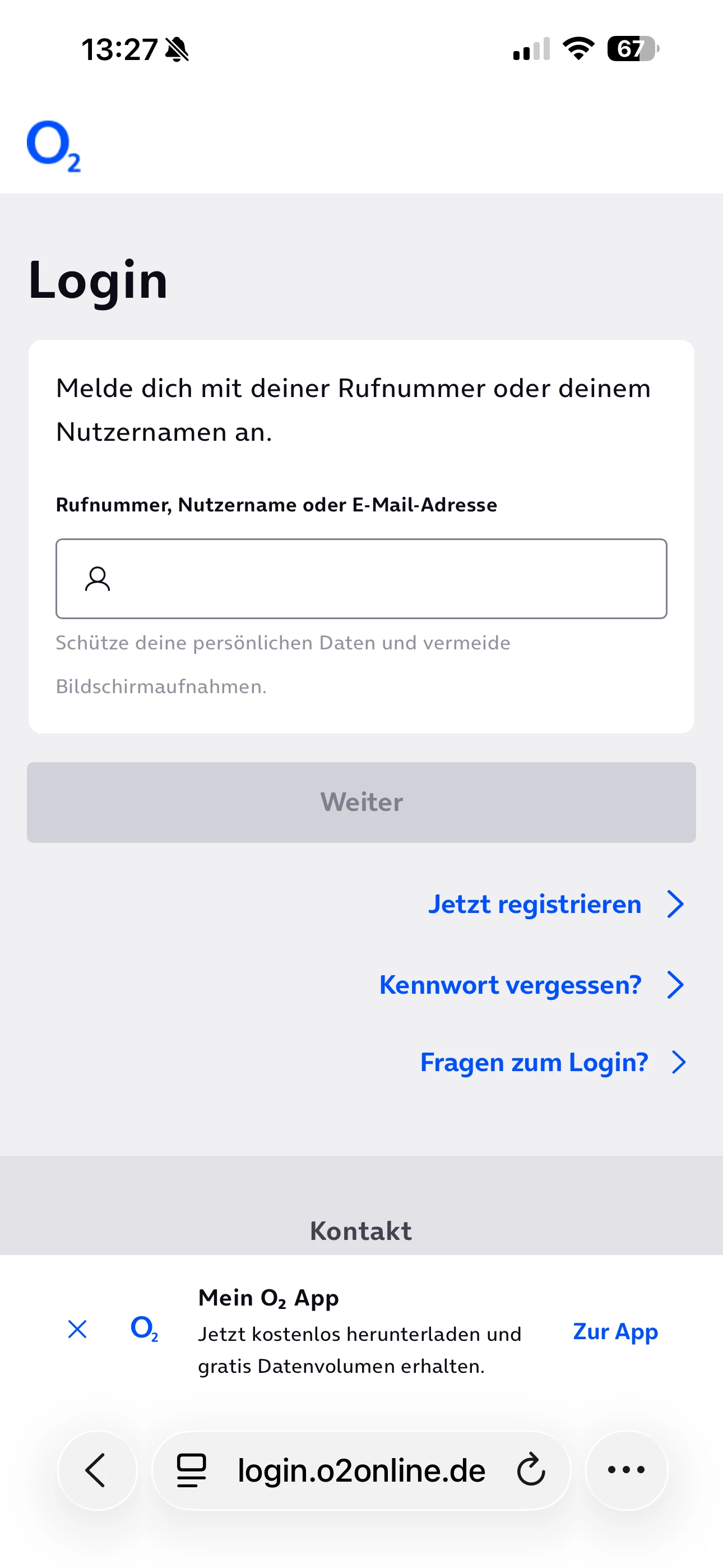Open the Kontakt footer section
Viewport: 723px width, 1568px height.
[361, 1231]
